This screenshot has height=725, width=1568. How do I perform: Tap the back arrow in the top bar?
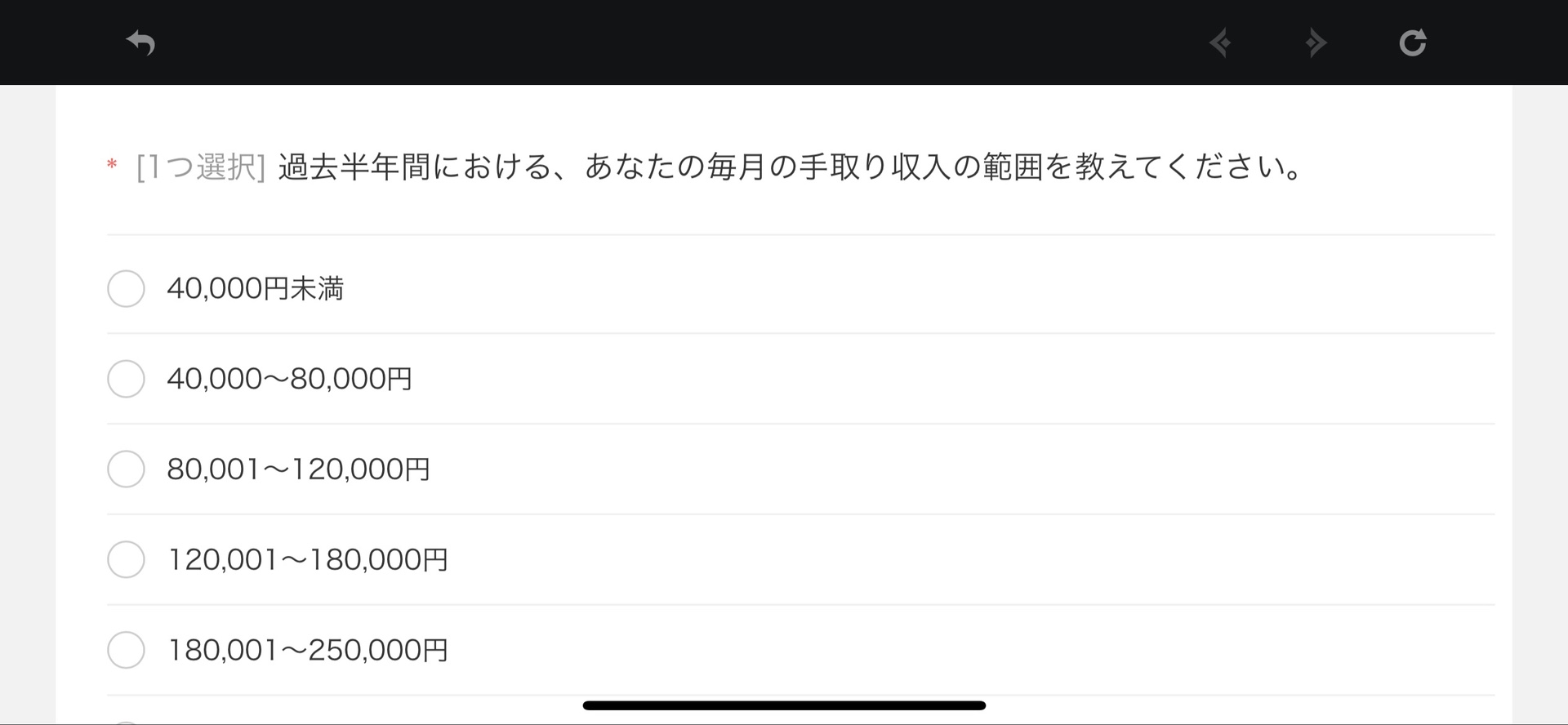[140, 42]
